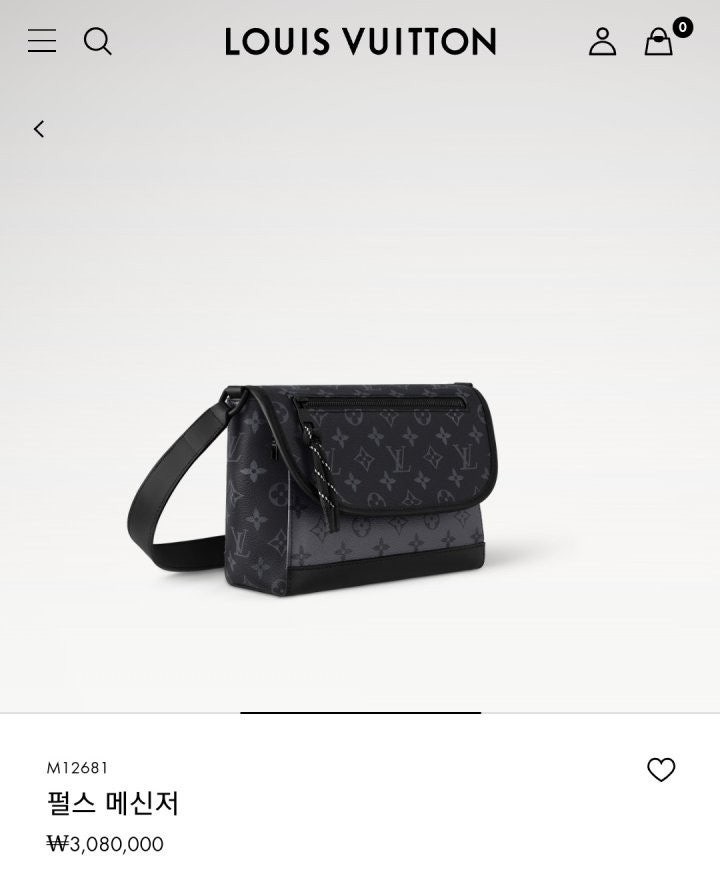Add the messenger bag to wishlist
Image resolution: width=720 pixels, height=884 pixels.
coord(661,769)
